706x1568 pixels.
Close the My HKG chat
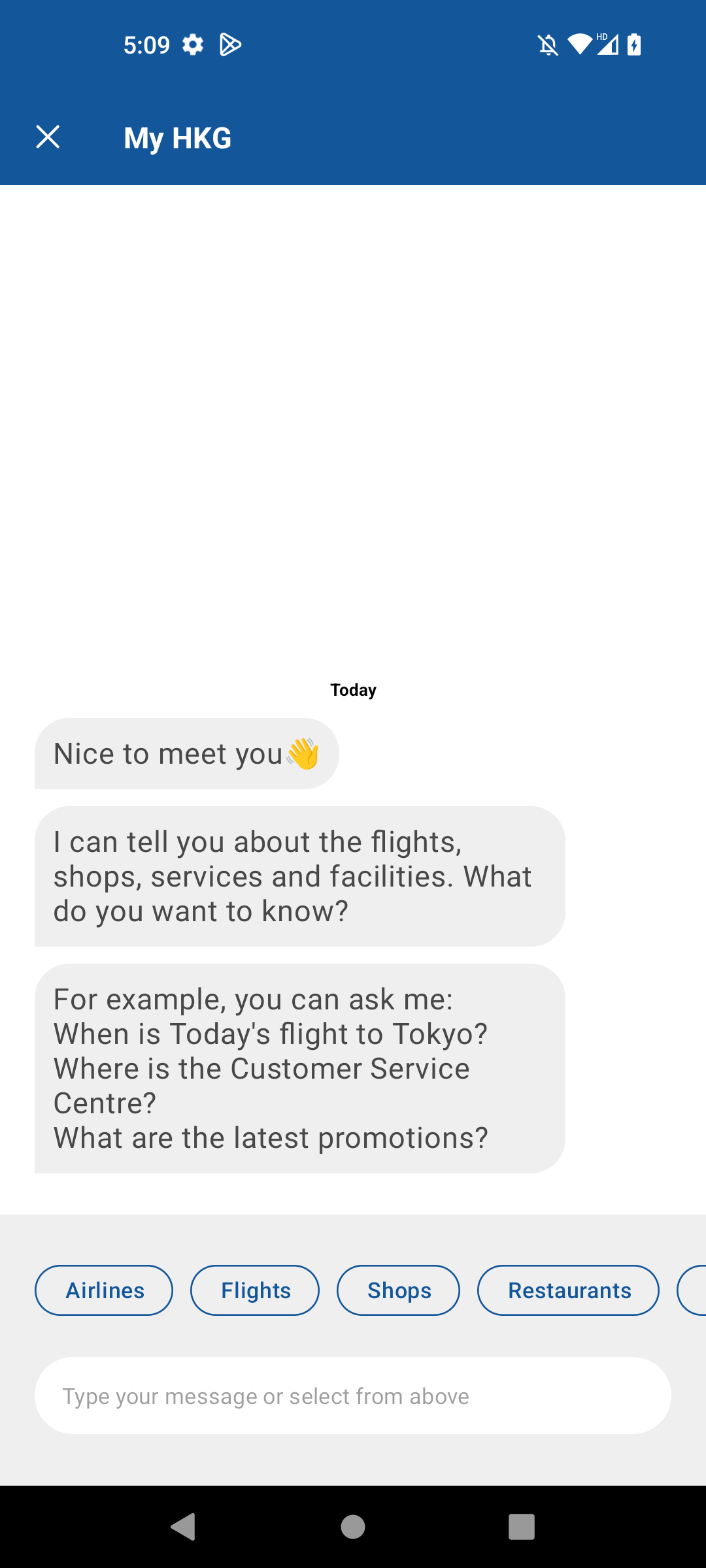[48, 137]
